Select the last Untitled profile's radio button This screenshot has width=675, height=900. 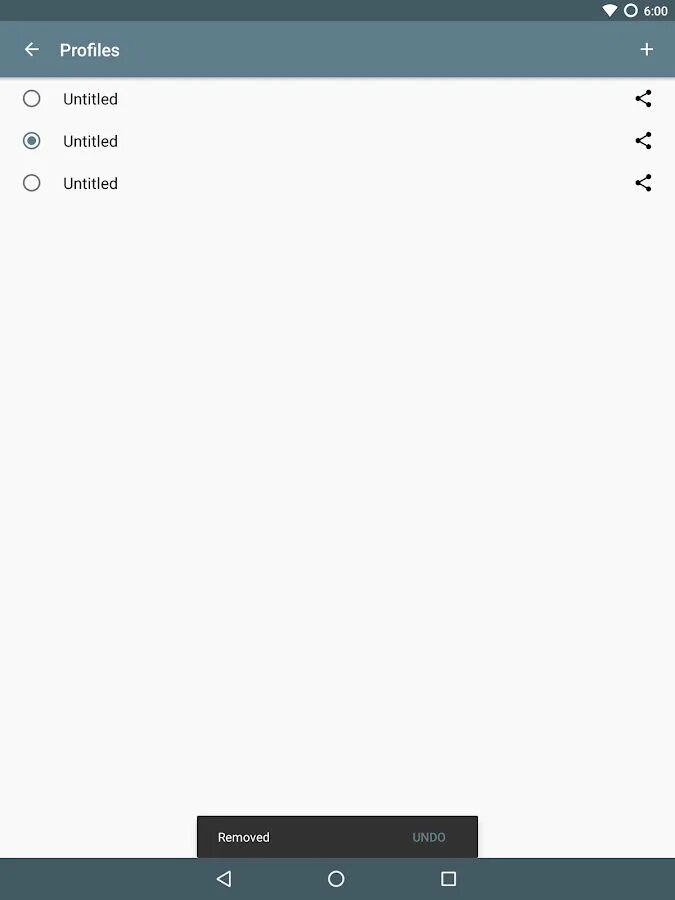(32, 183)
